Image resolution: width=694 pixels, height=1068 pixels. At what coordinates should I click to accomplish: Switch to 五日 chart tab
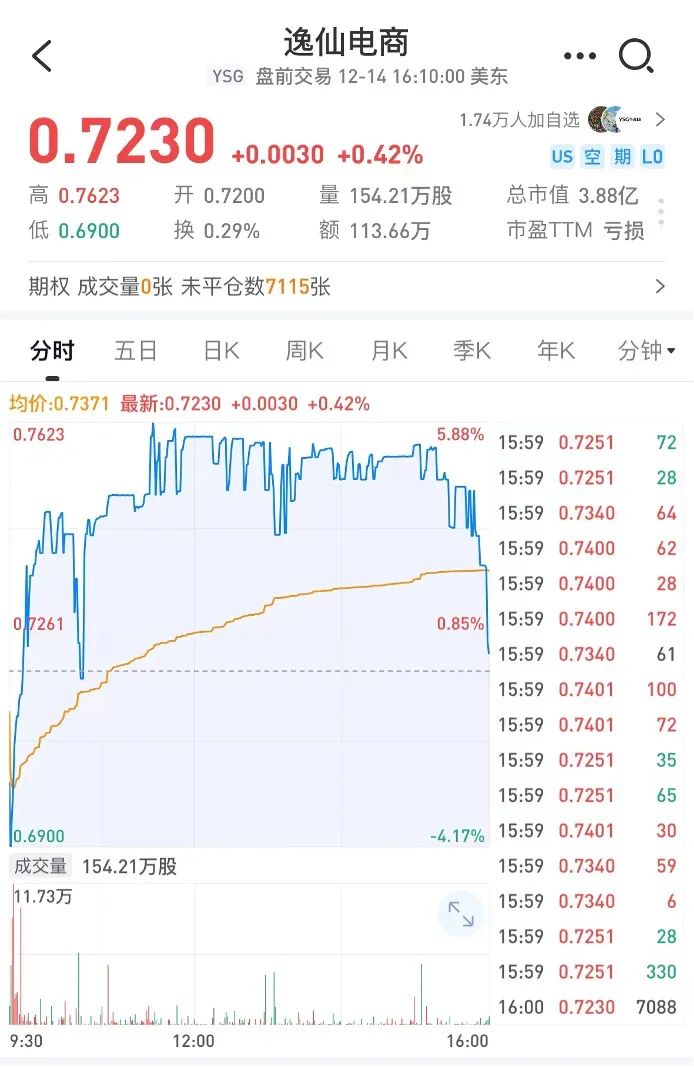click(136, 351)
